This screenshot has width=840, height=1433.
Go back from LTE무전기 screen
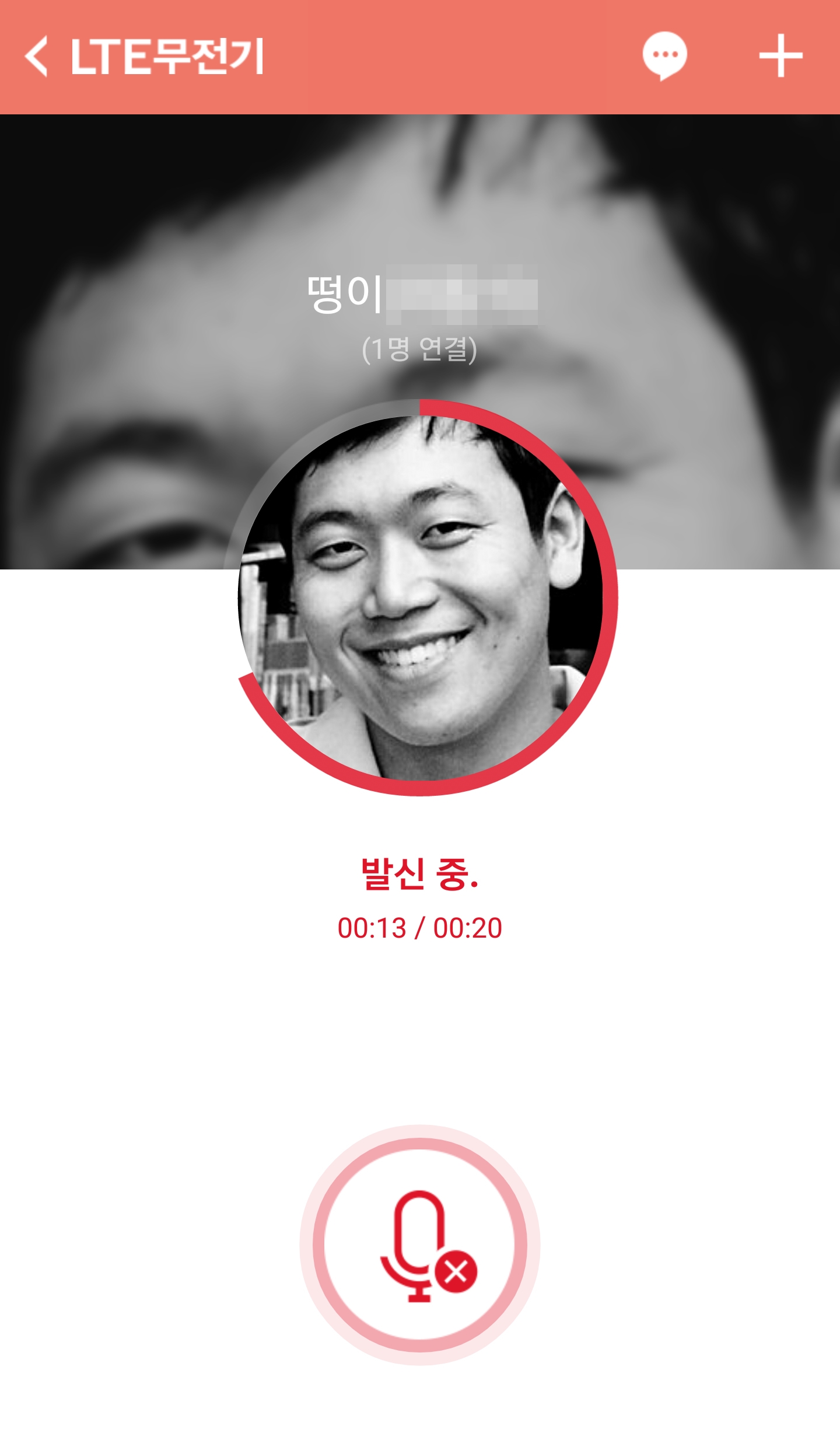36,57
